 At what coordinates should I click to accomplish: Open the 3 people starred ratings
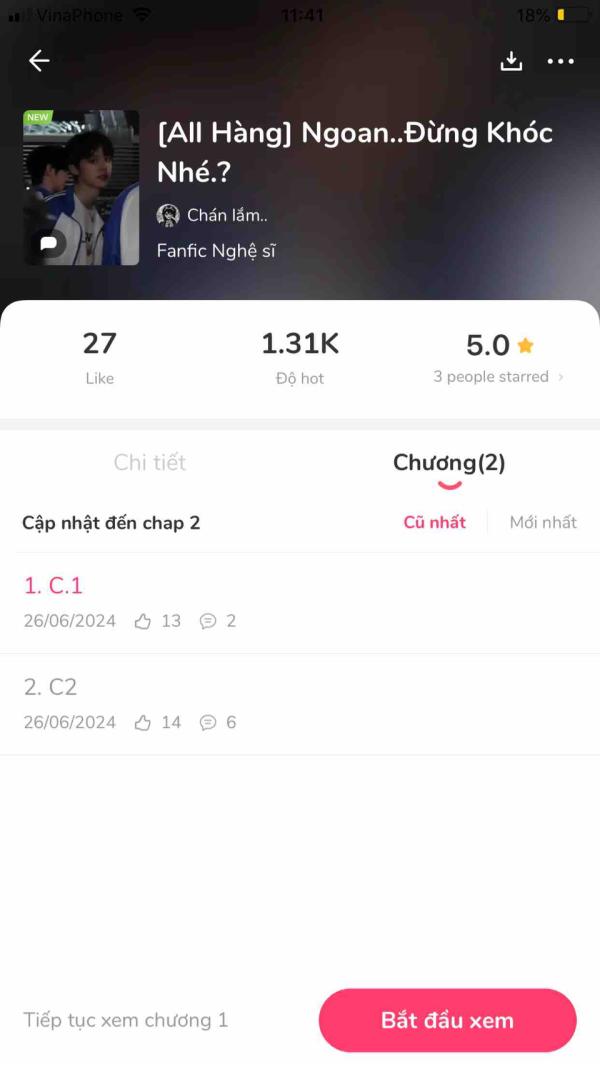pos(498,377)
